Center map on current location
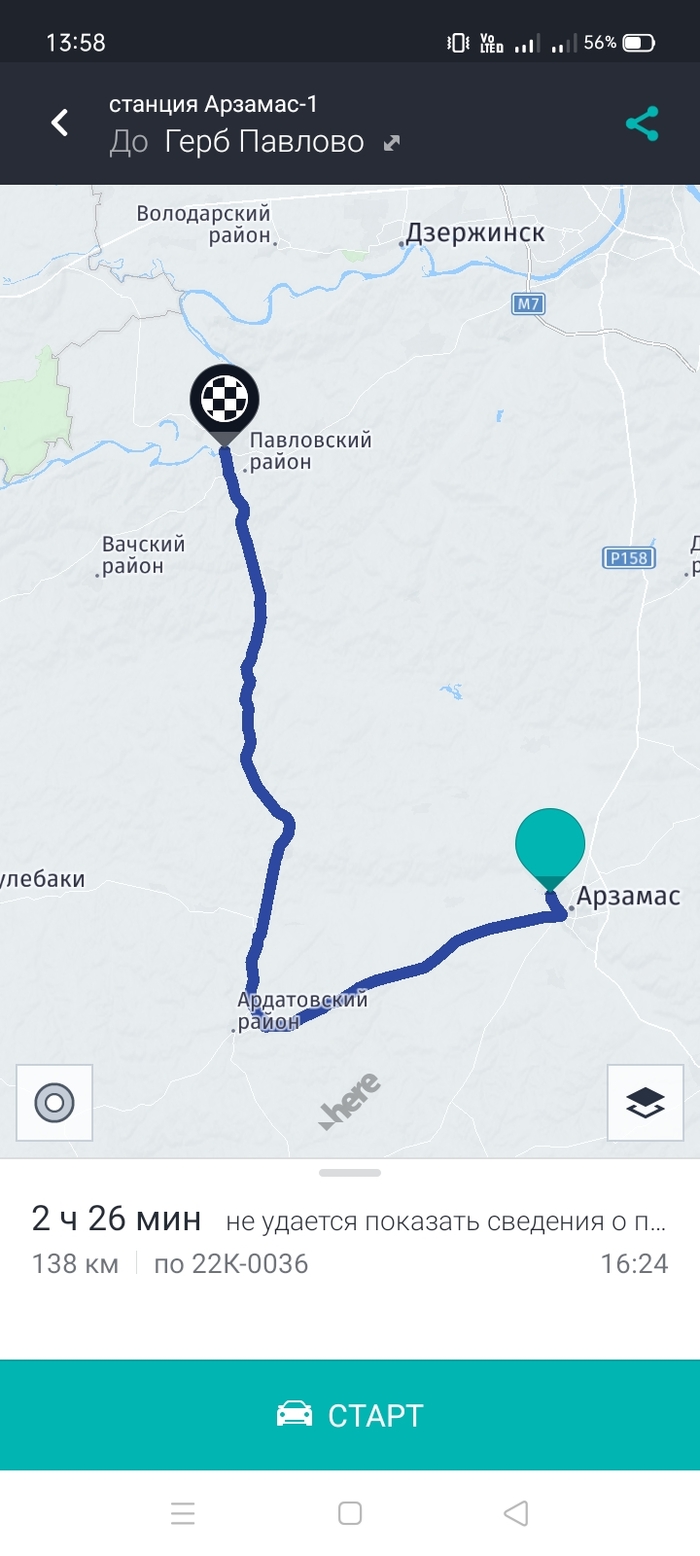The image size is (700, 1556). click(x=54, y=1103)
